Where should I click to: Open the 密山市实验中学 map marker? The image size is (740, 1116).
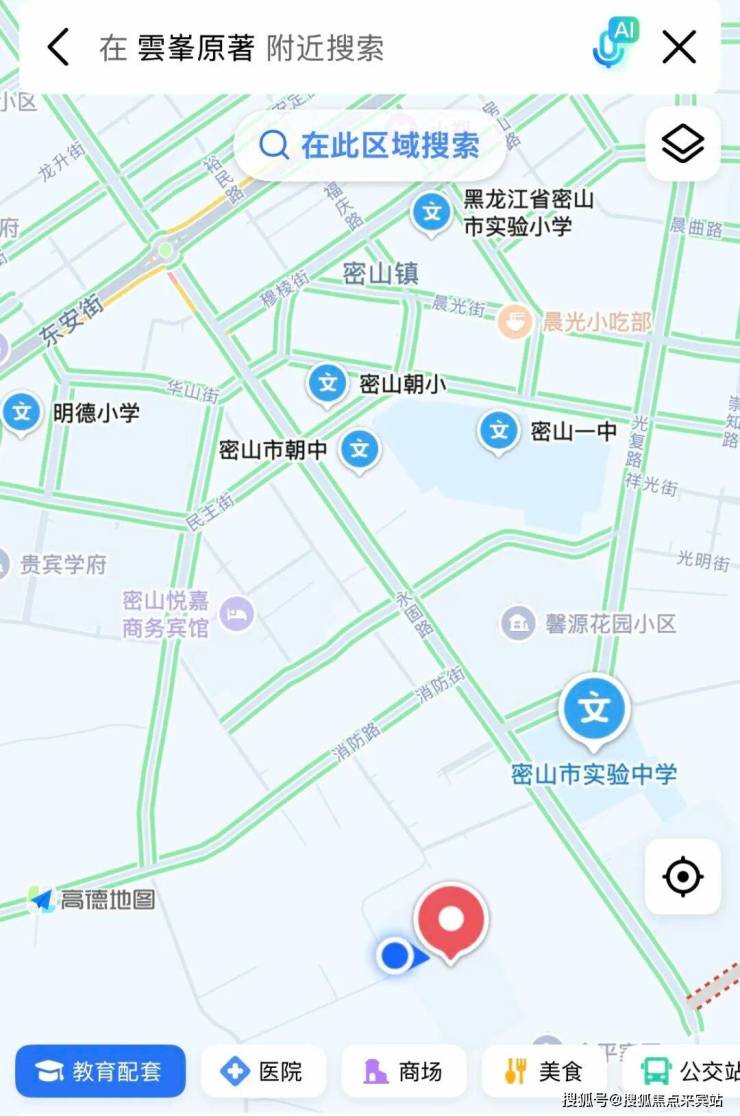coord(595,711)
